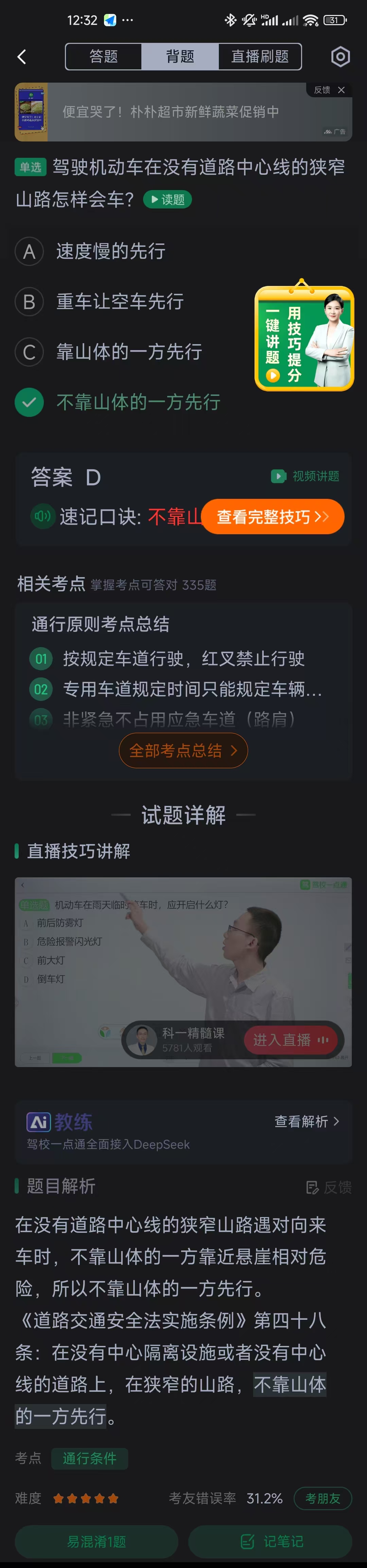Screen dimensions: 367x1568
Task: Tap 考朋友 to quiz a friend
Action: [322, 1498]
